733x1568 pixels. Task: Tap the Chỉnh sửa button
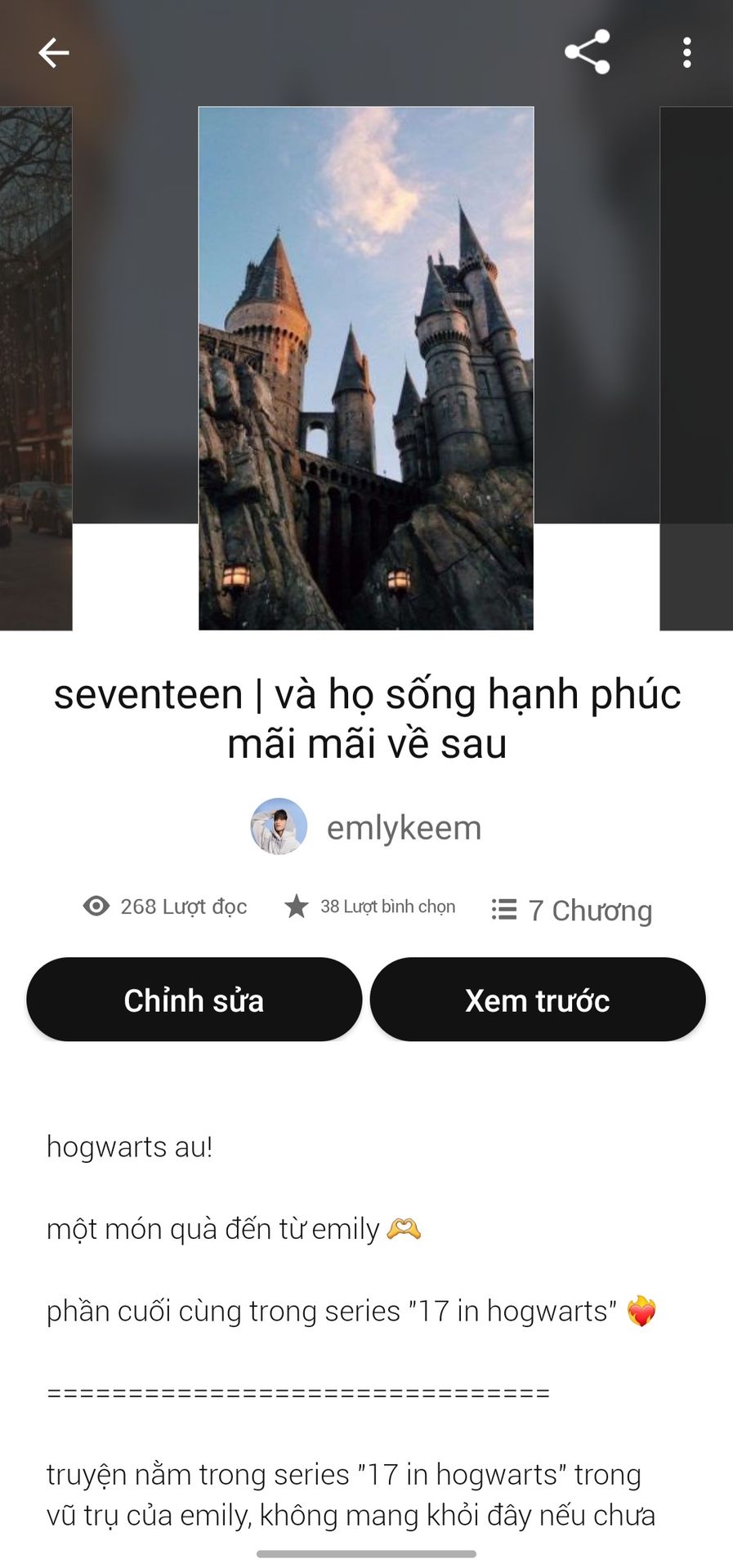click(x=194, y=1000)
